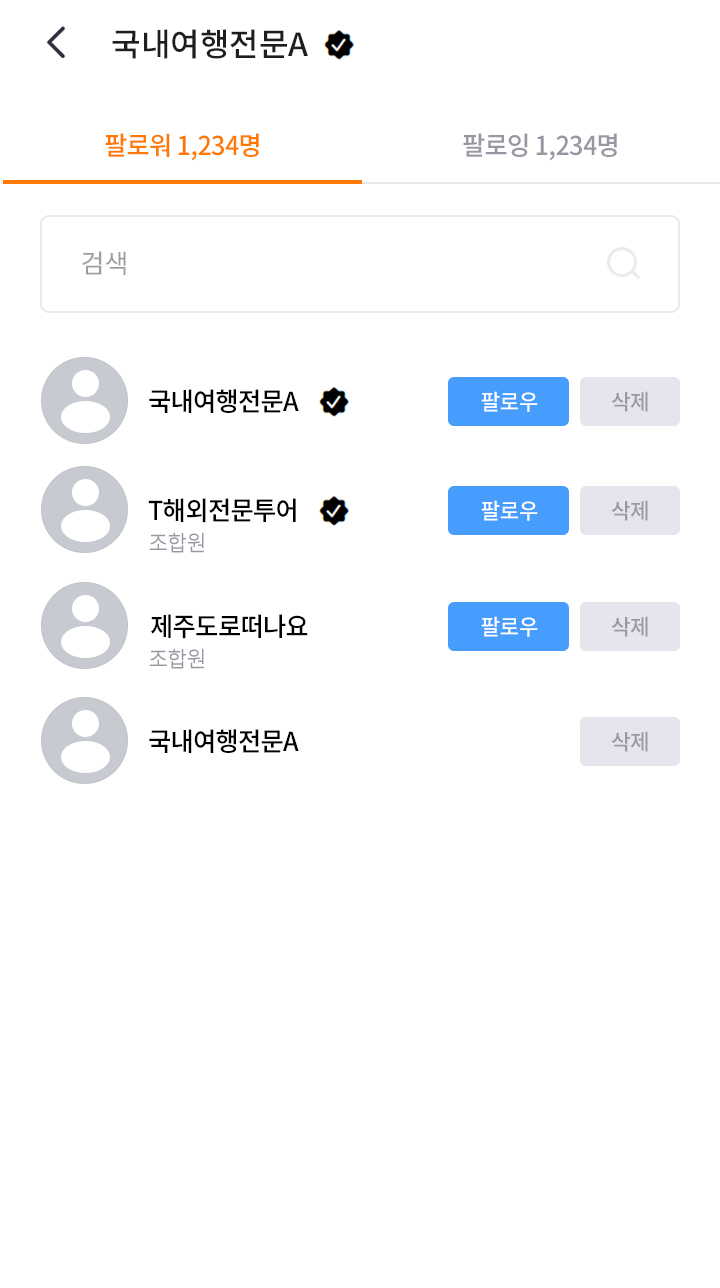Follow 제주도로떠나요
720x1288 pixels.
point(508,627)
